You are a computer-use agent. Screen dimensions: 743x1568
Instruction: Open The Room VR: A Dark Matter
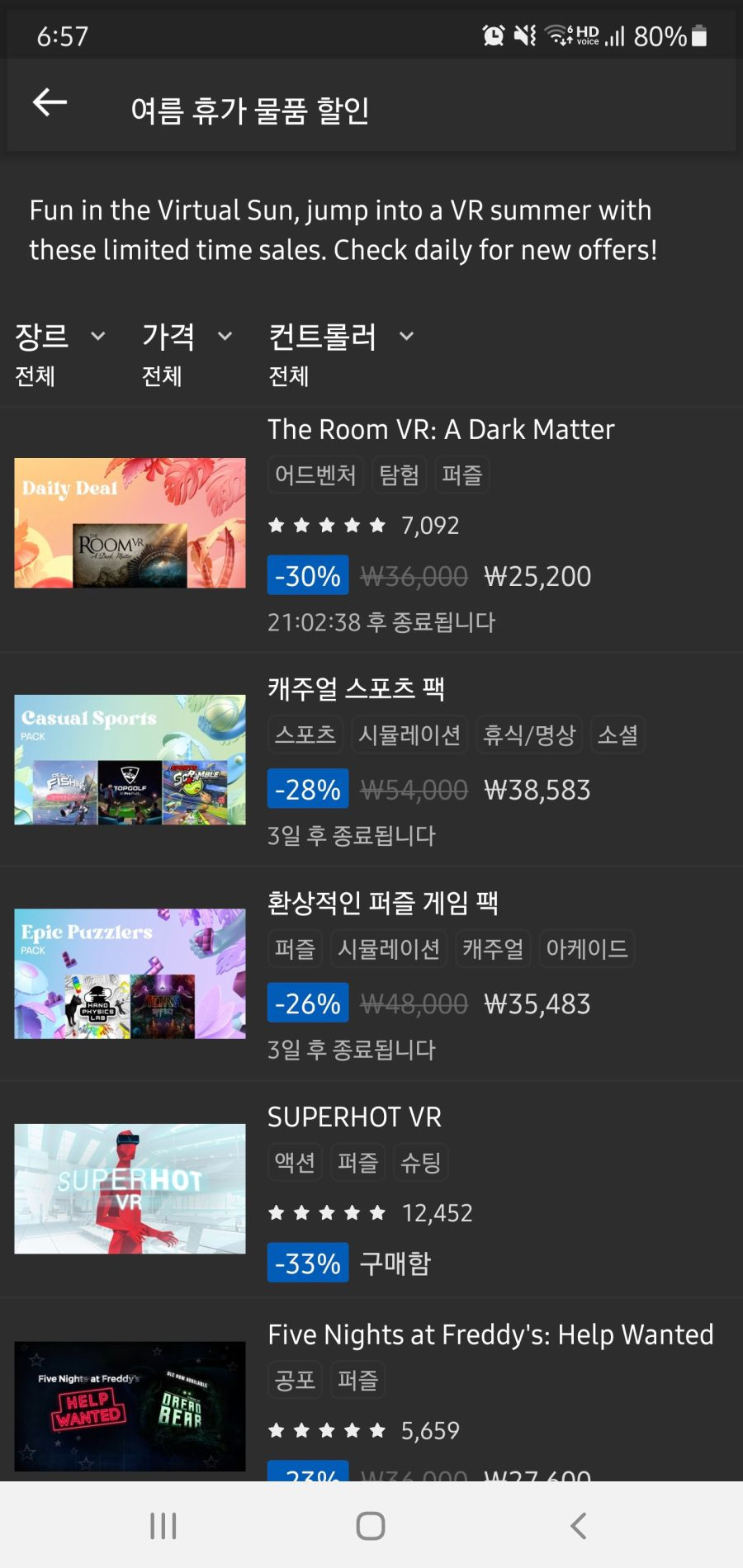coord(441,430)
